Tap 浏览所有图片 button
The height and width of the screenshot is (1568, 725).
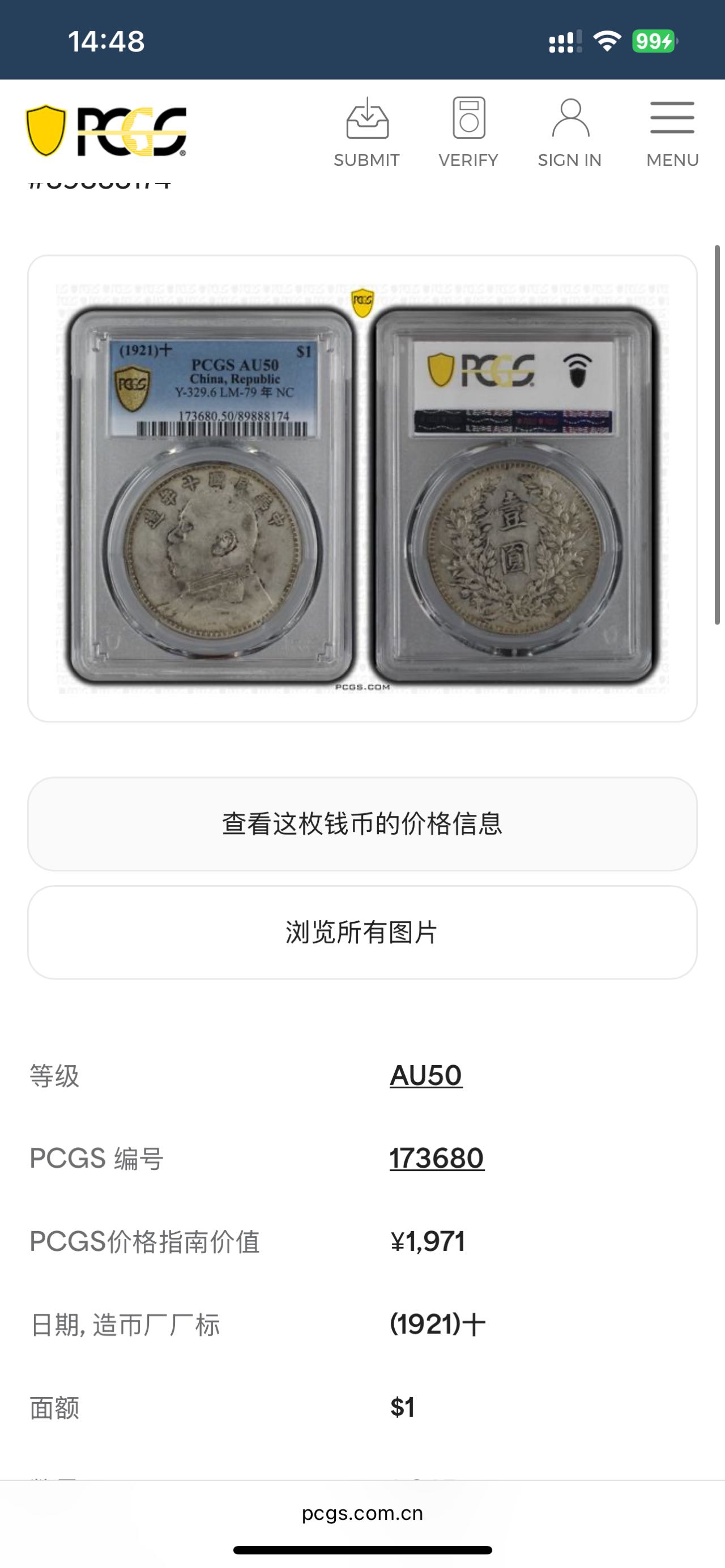click(362, 932)
